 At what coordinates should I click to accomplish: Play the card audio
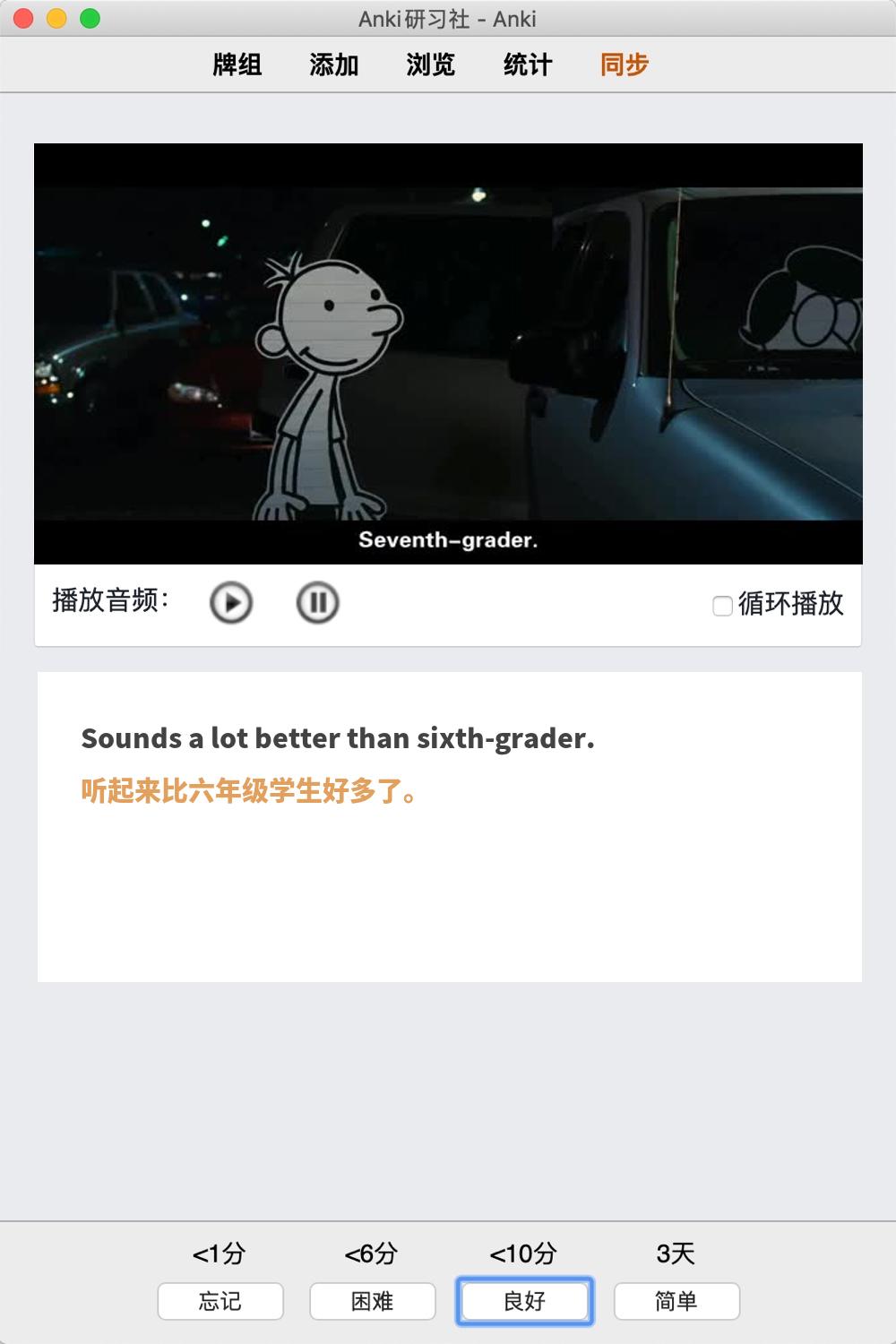[x=231, y=602]
